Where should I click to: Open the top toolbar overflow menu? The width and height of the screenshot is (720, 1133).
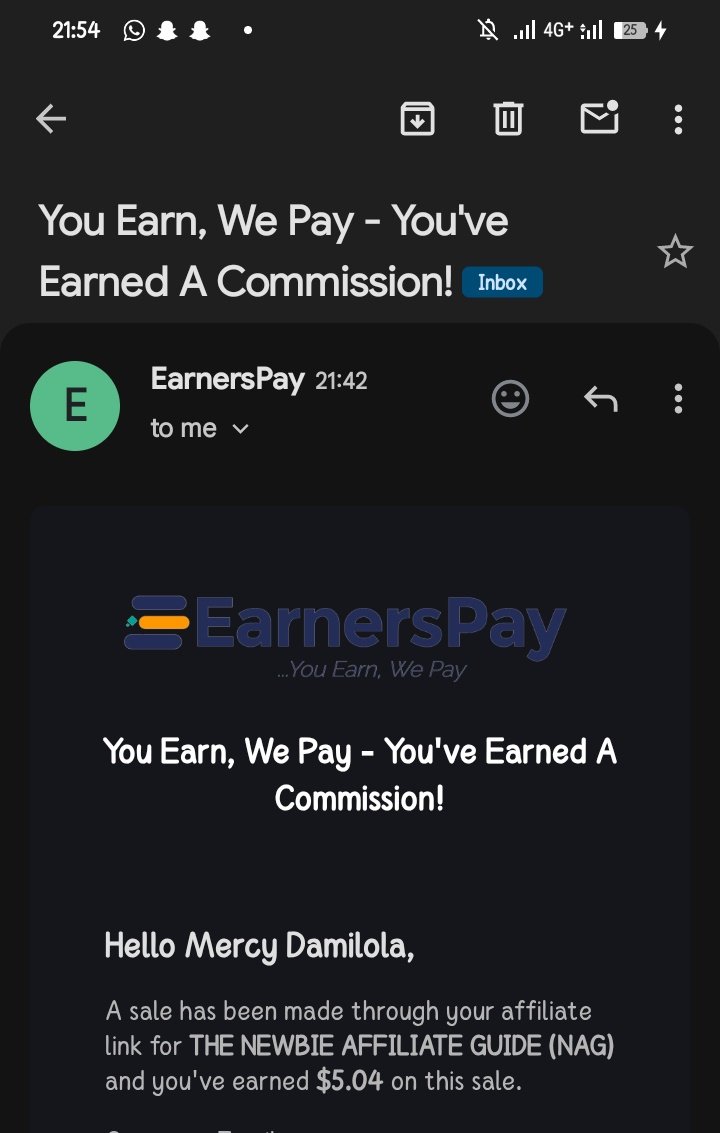coord(678,120)
